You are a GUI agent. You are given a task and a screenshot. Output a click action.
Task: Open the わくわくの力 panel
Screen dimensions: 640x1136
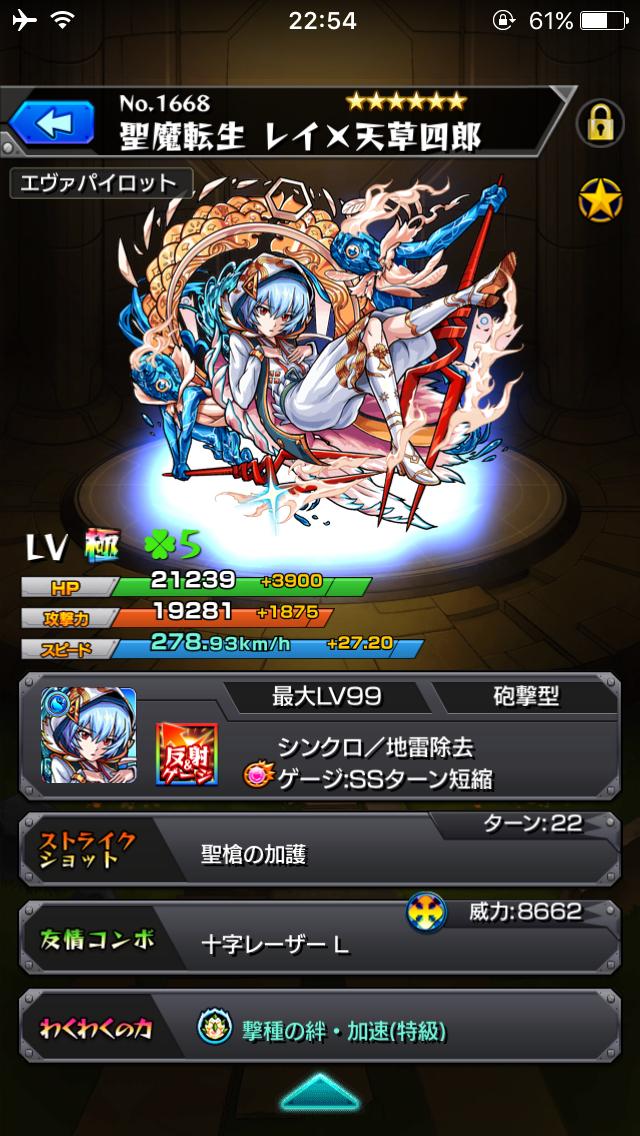click(320, 1028)
